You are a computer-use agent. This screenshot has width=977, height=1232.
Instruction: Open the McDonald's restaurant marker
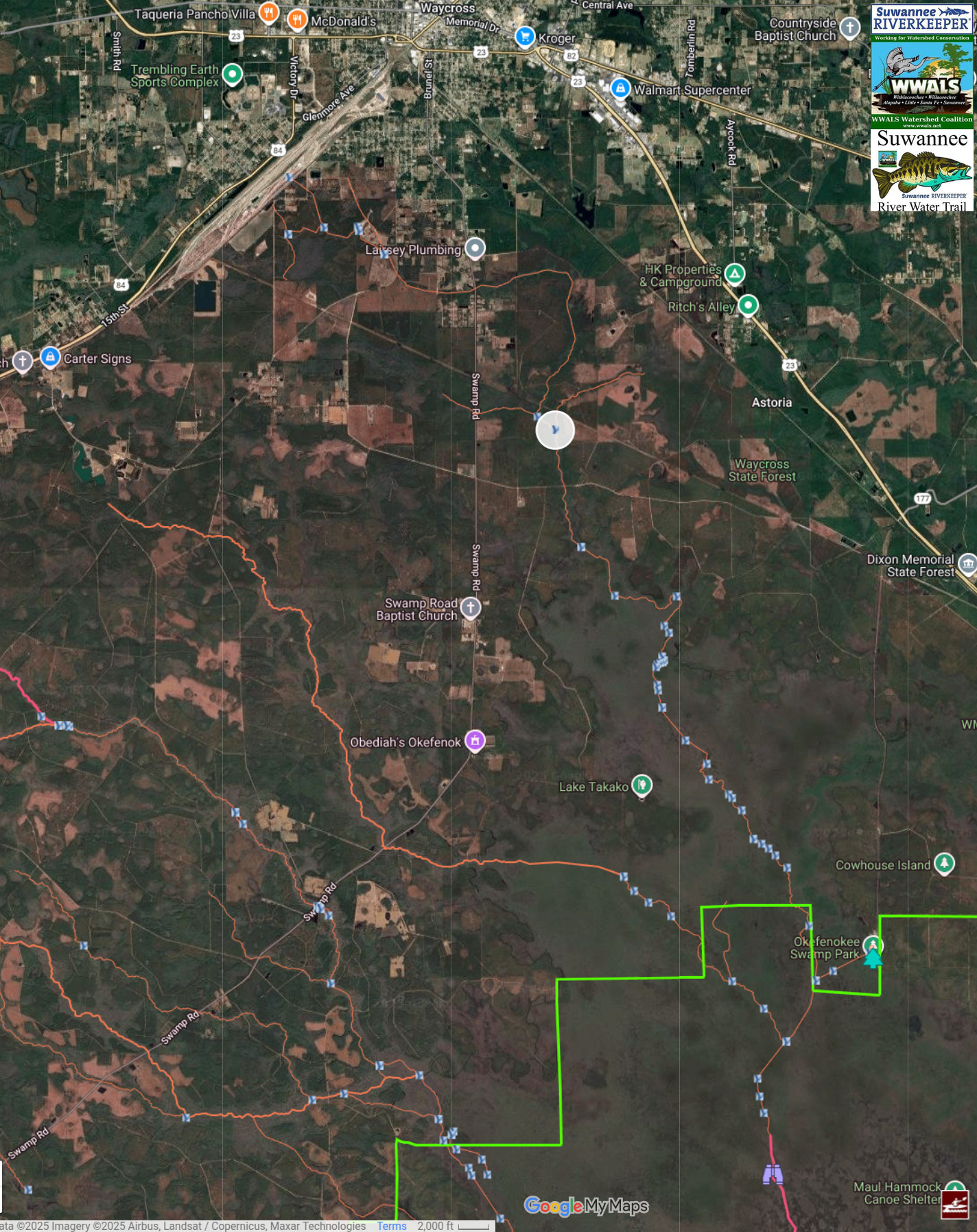click(296, 19)
